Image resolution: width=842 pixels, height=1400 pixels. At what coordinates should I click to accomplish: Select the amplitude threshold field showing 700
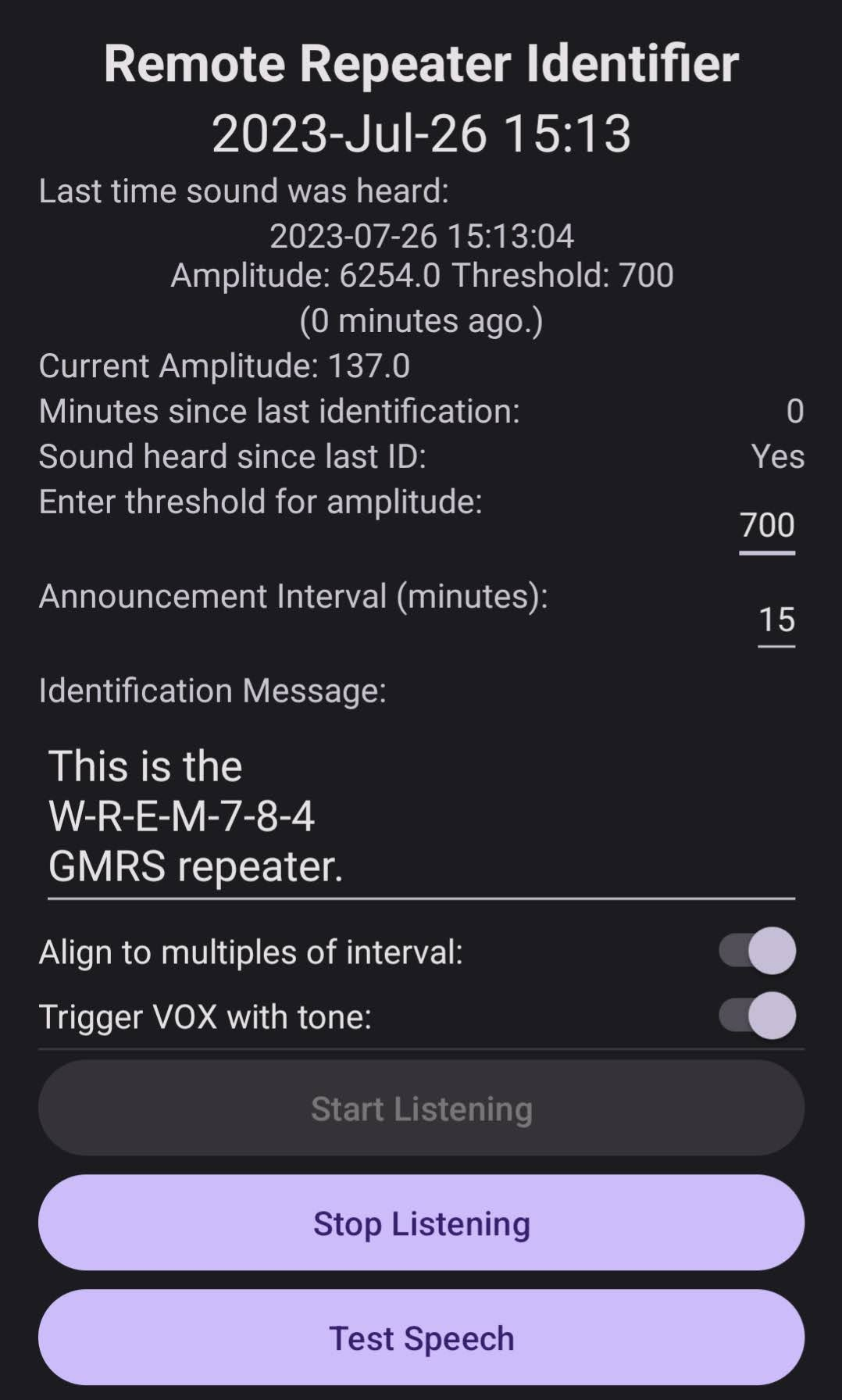click(x=766, y=526)
